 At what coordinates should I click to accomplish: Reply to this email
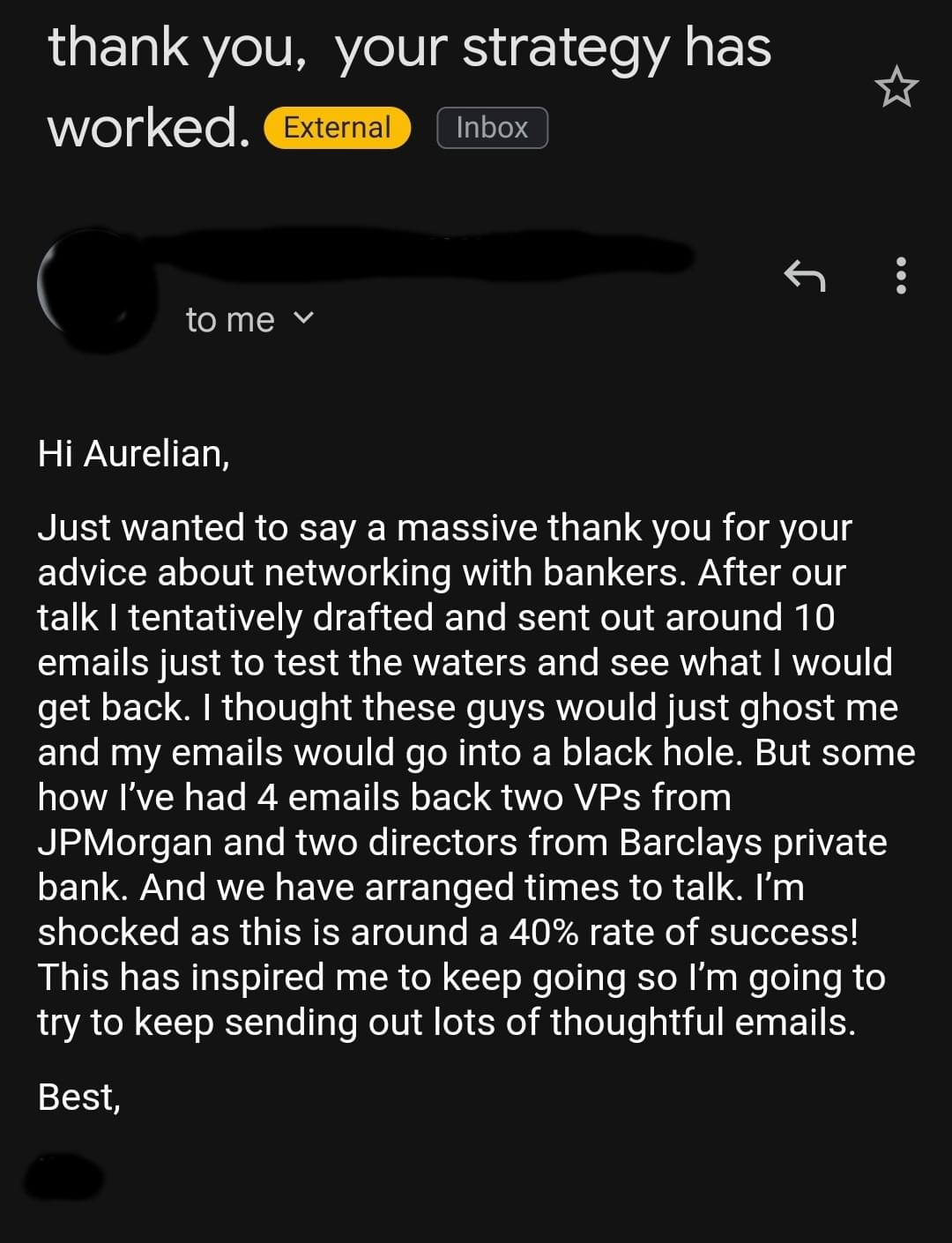(804, 276)
